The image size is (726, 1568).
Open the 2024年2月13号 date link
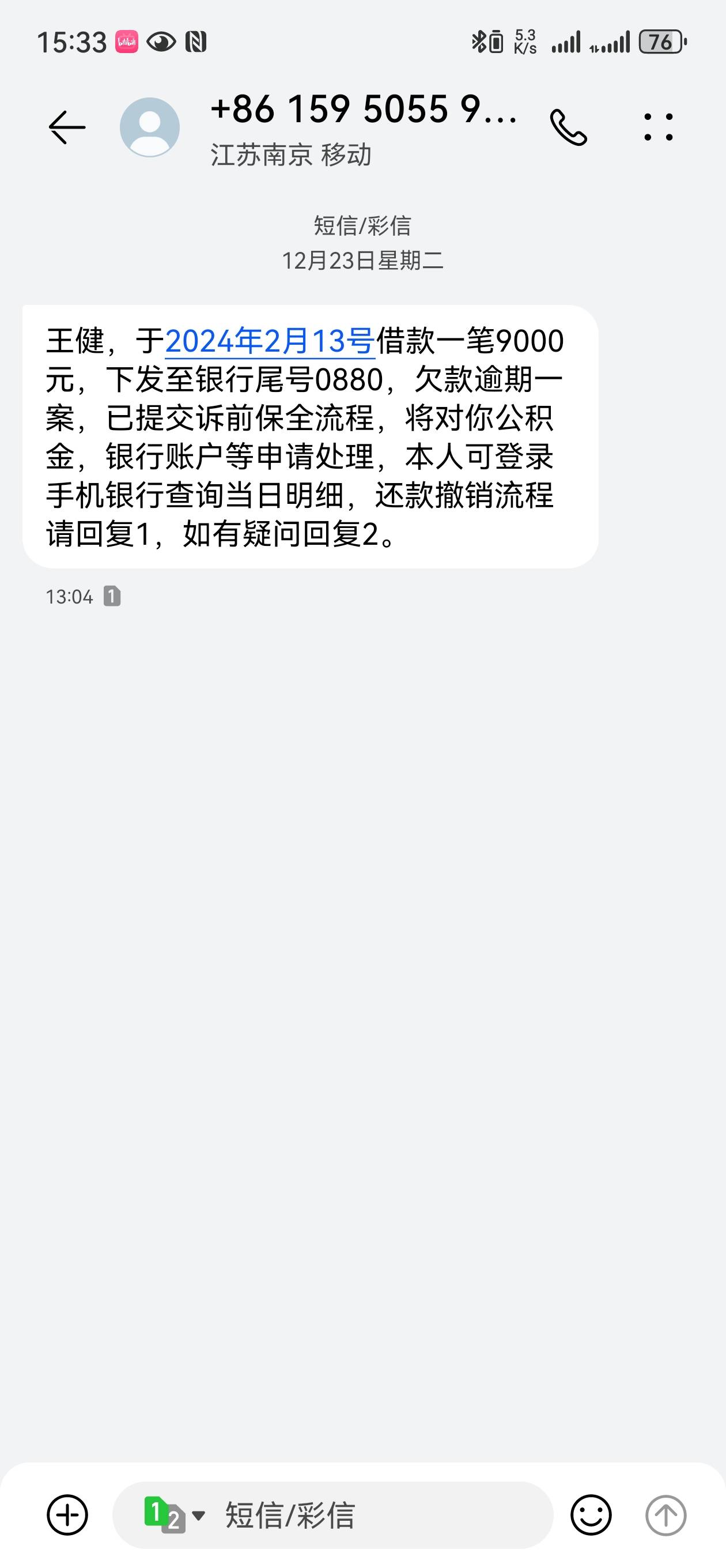(270, 341)
